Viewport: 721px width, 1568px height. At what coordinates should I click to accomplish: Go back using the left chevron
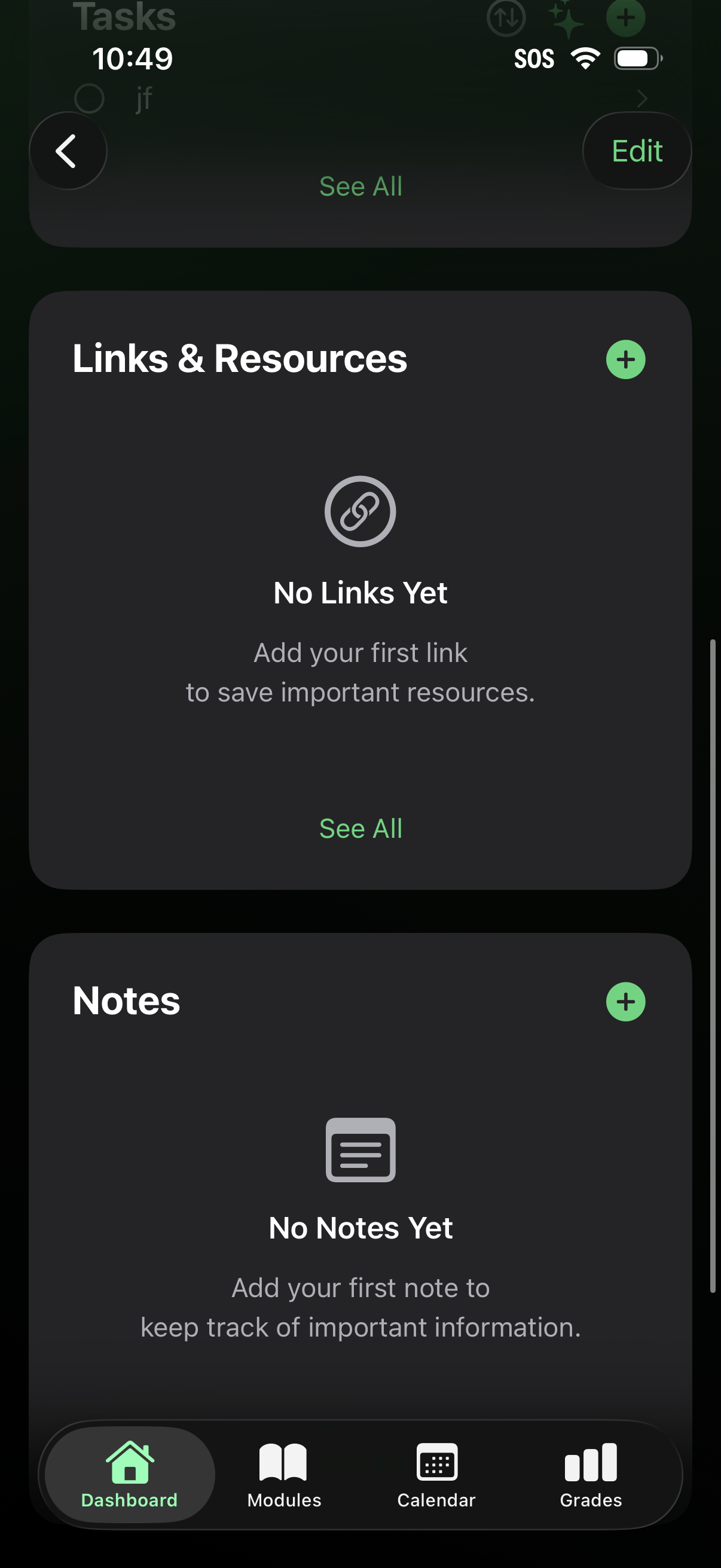click(68, 150)
